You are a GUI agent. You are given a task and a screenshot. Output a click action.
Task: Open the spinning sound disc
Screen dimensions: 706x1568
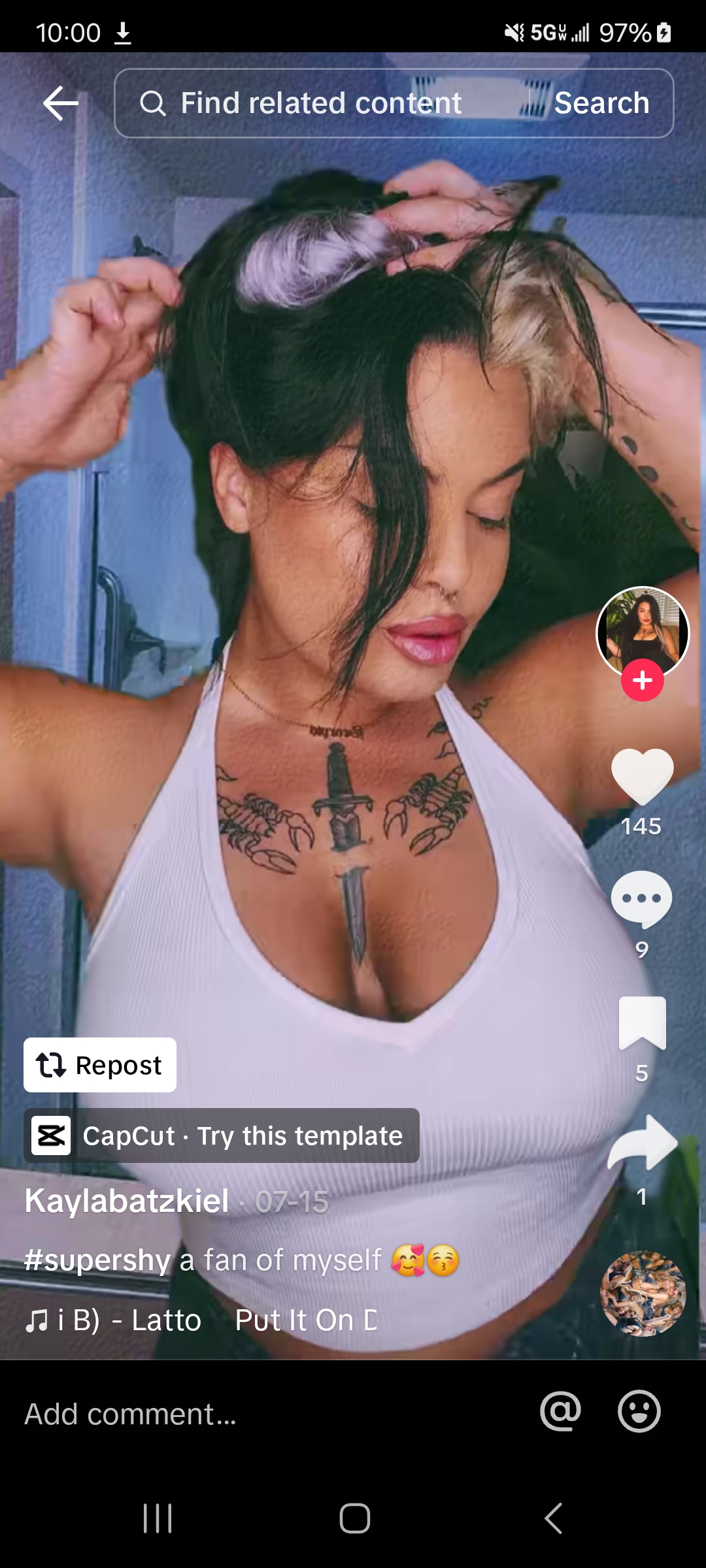click(x=643, y=1294)
